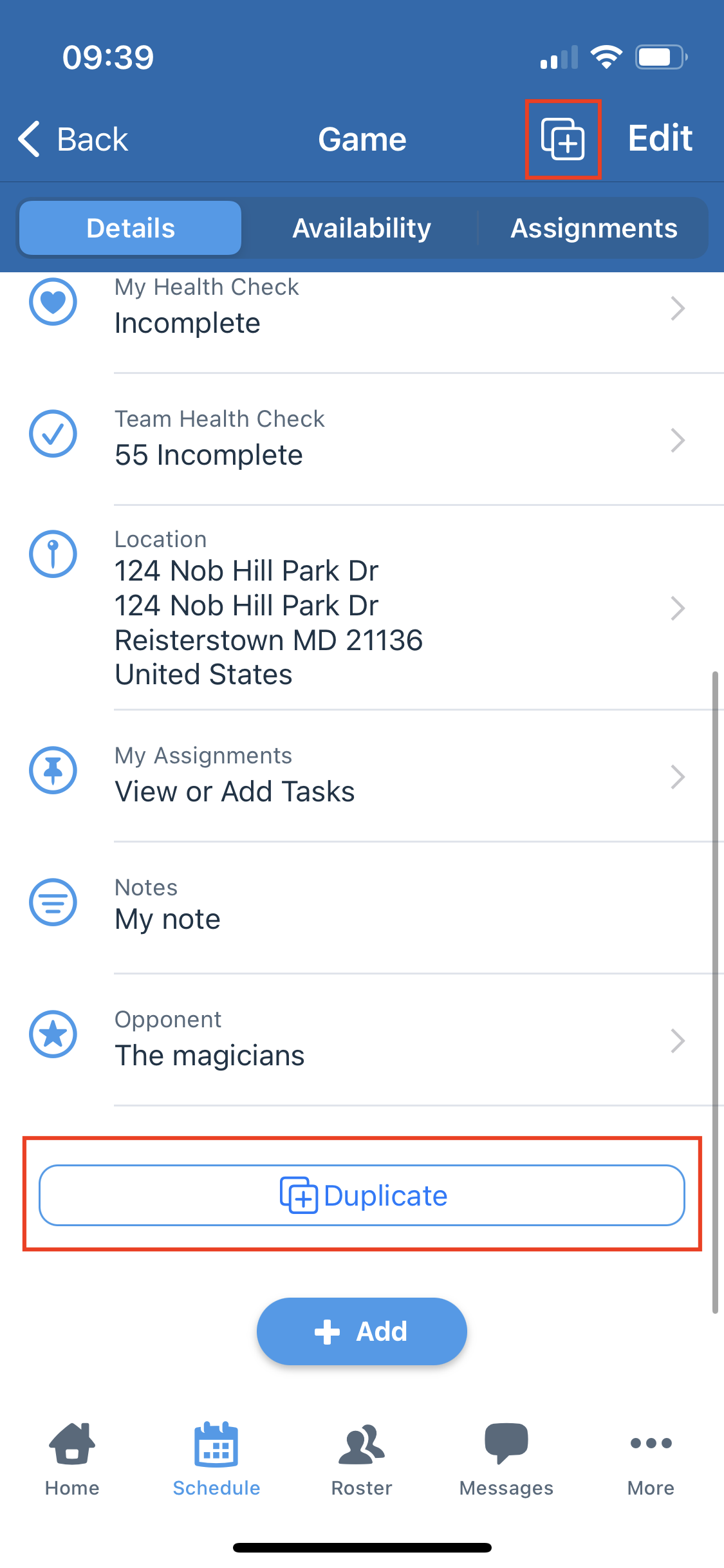Screen dimensions: 724x1568
Task: Select the Details tab
Action: pyautogui.click(x=131, y=228)
